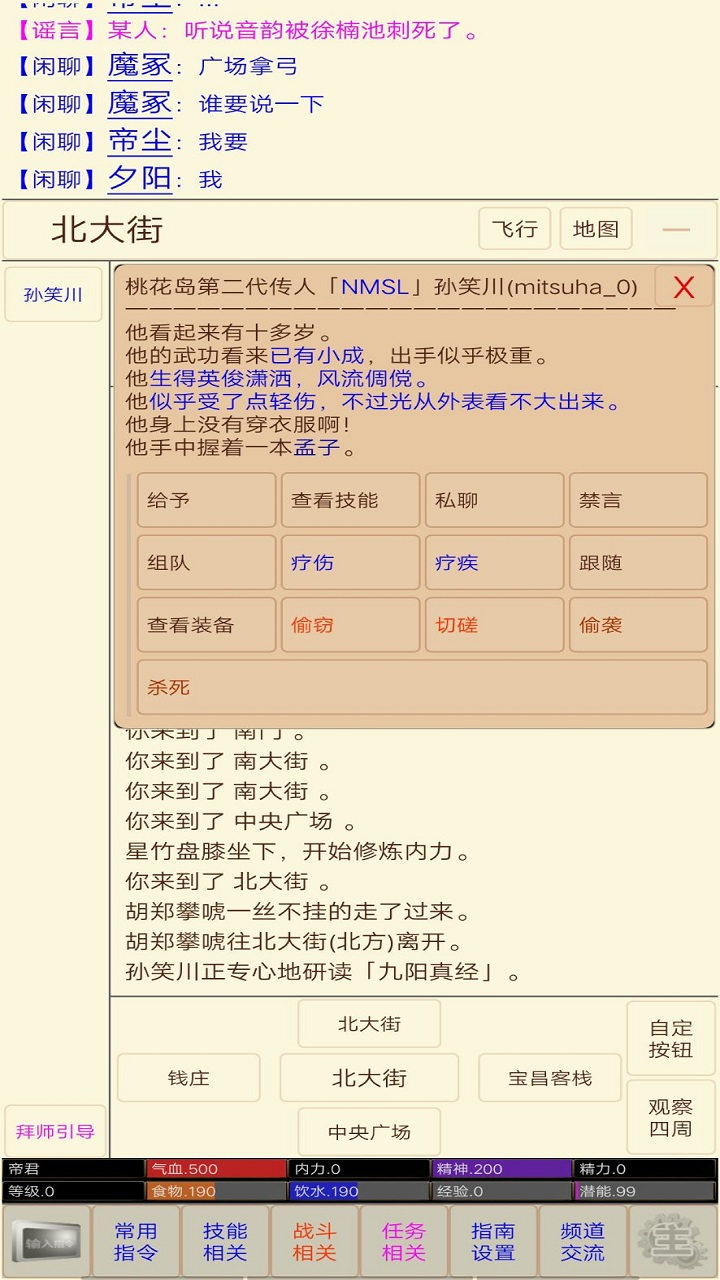Close the 孙笑川 character info dialog

[684, 288]
